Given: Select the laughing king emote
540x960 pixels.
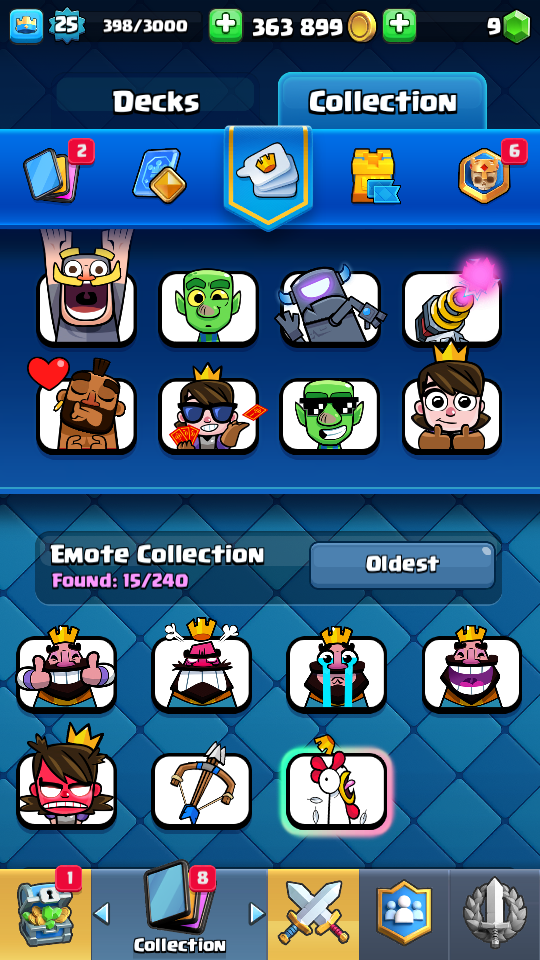Looking at the screenshot, I should 472,672.
